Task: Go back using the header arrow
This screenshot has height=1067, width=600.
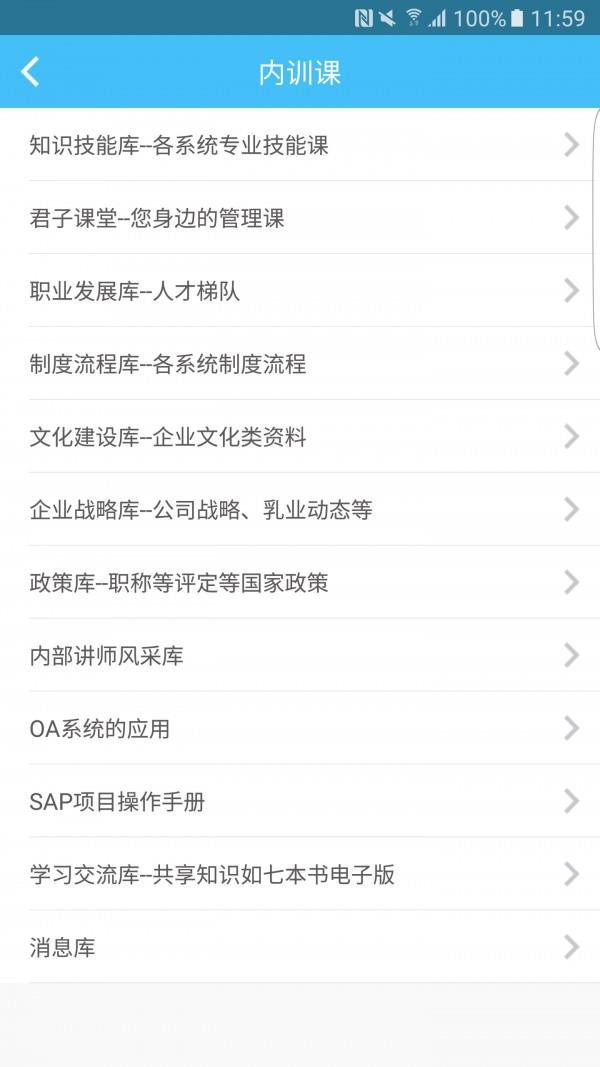Action: (30, 72)
